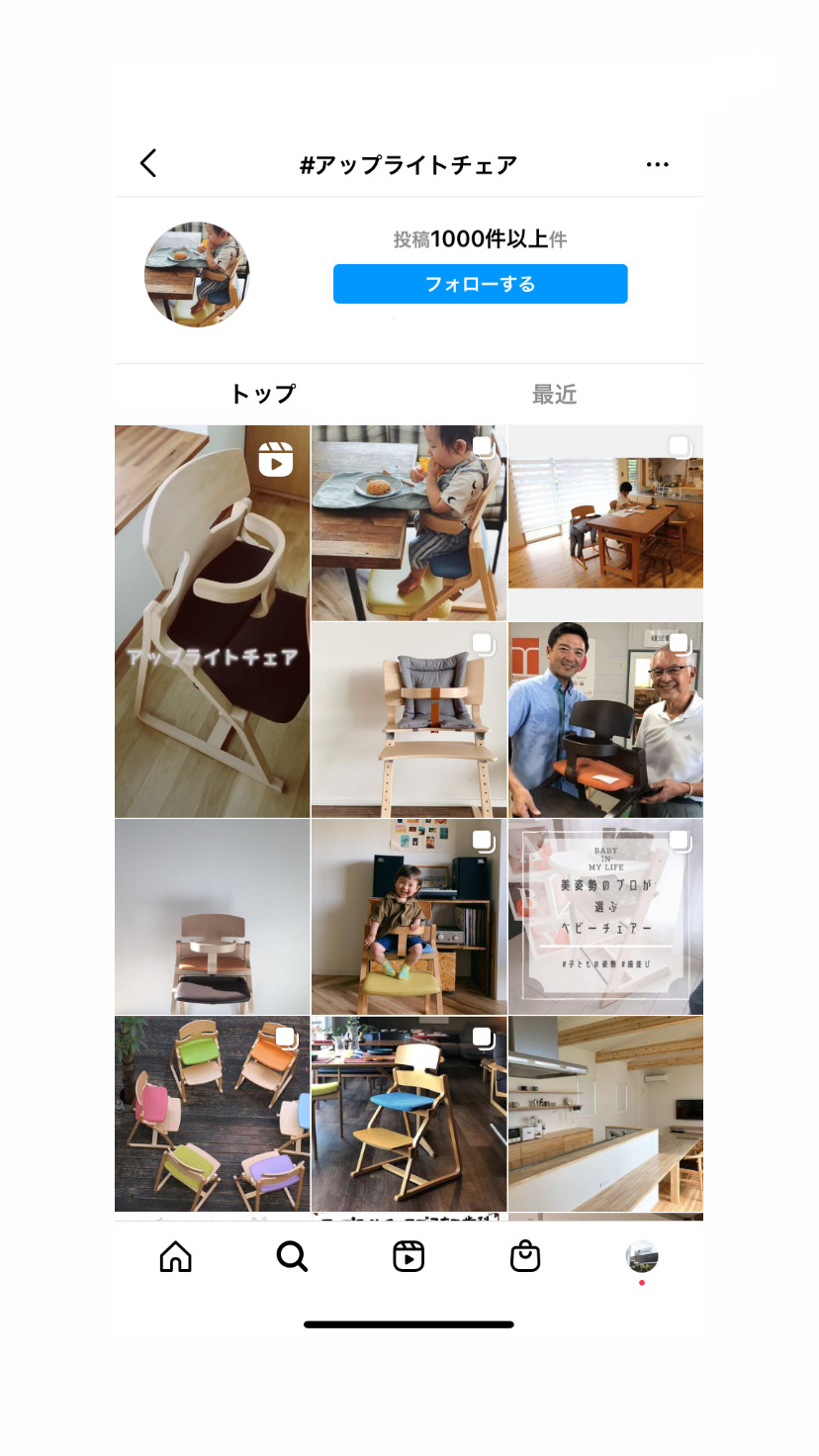Open the gray cushion high chair post
Screen dimensions: 819x1456
(x=409, y=719)
